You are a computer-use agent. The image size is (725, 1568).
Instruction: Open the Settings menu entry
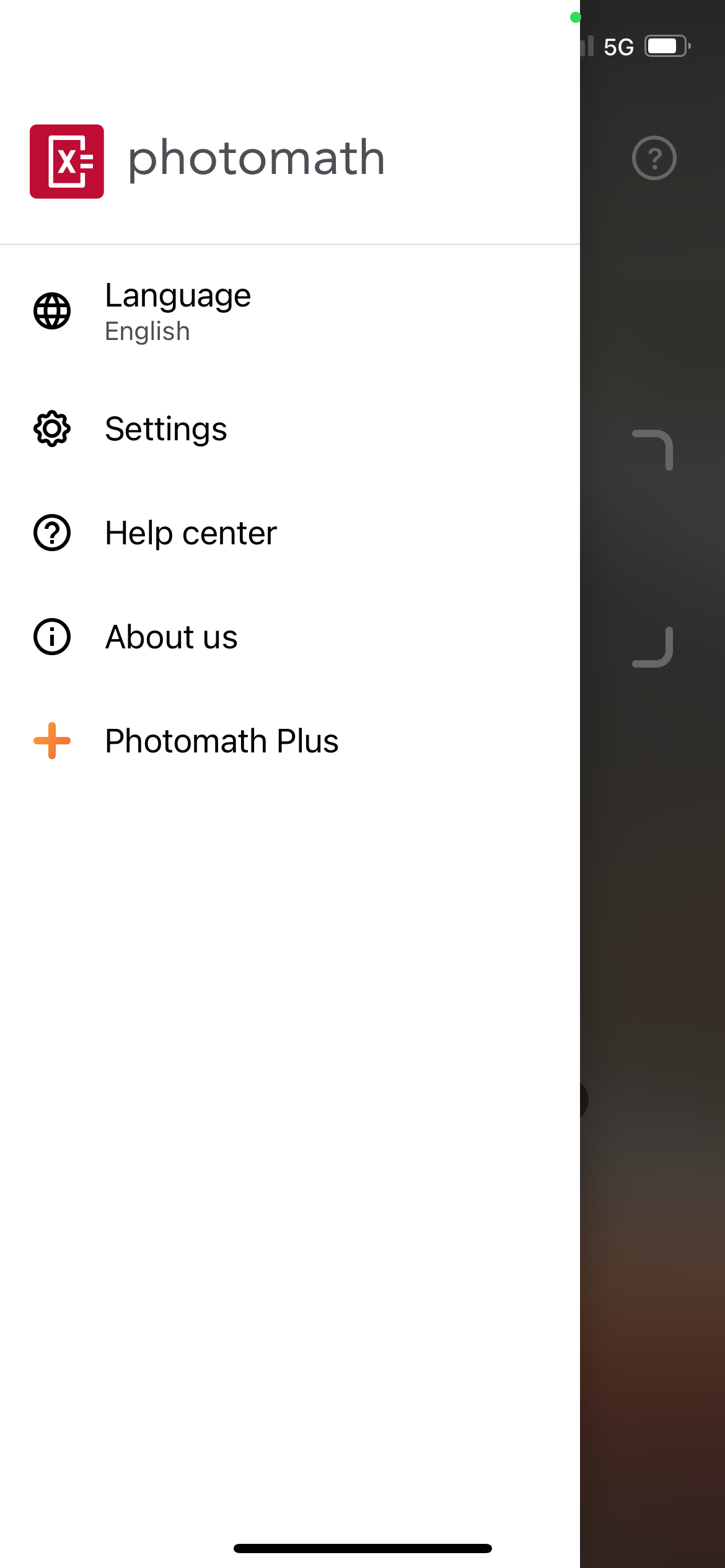click(166, 428)
